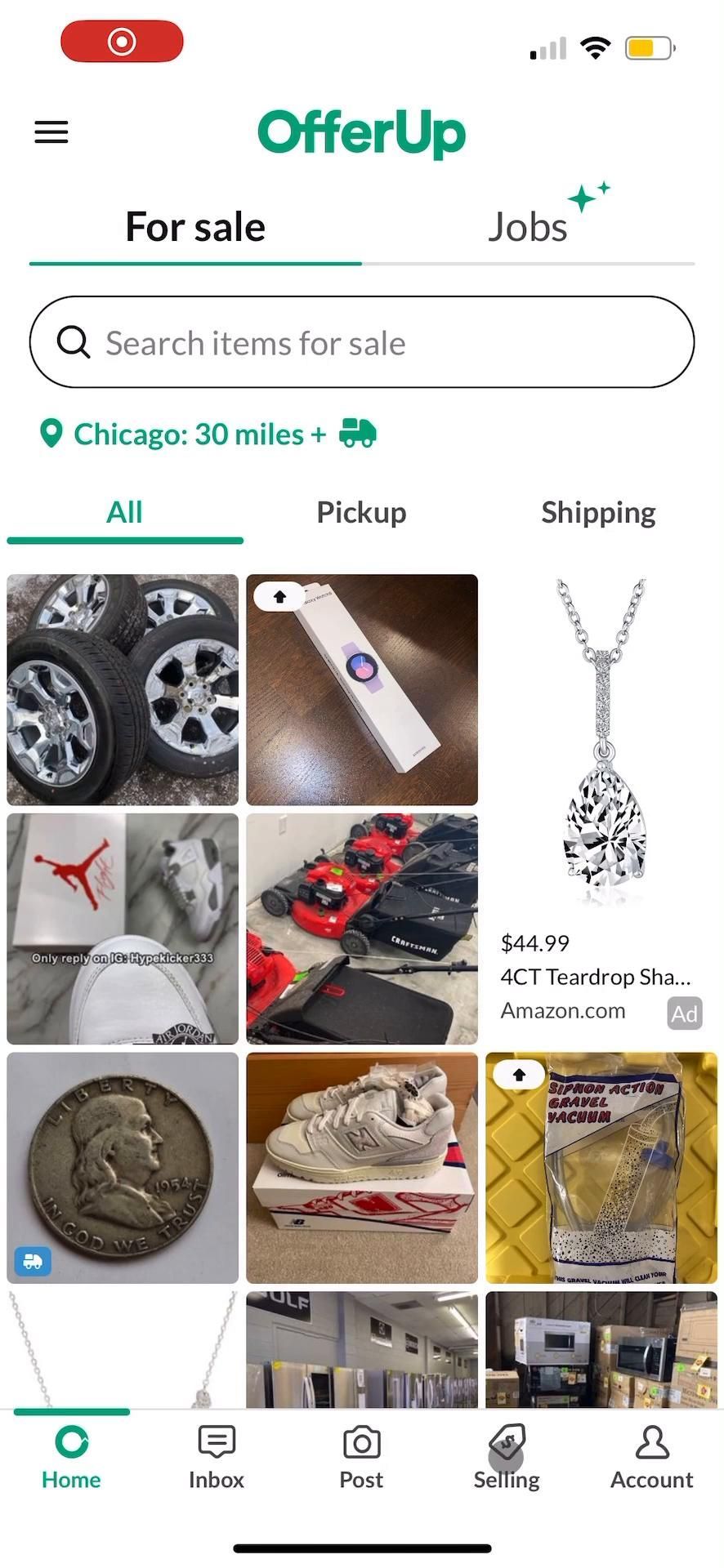Select the All listings tab

point(124,513)
